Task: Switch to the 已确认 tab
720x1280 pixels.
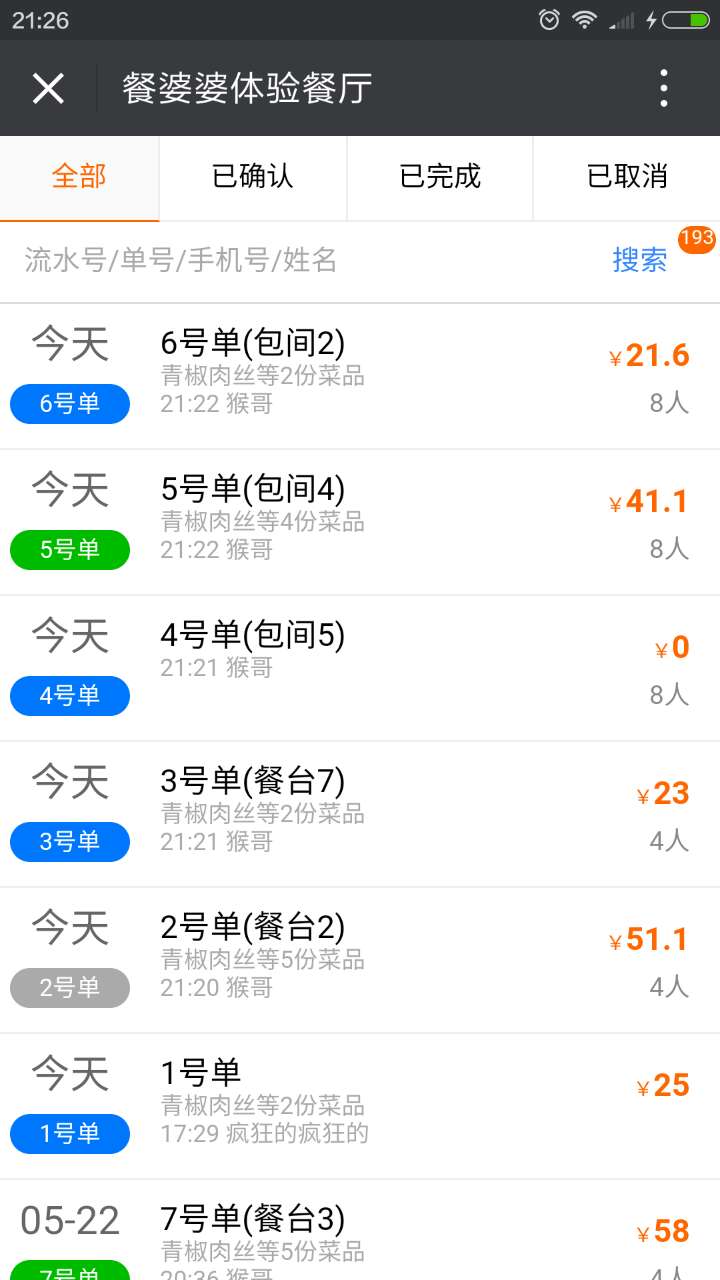Action: [253, 177]
